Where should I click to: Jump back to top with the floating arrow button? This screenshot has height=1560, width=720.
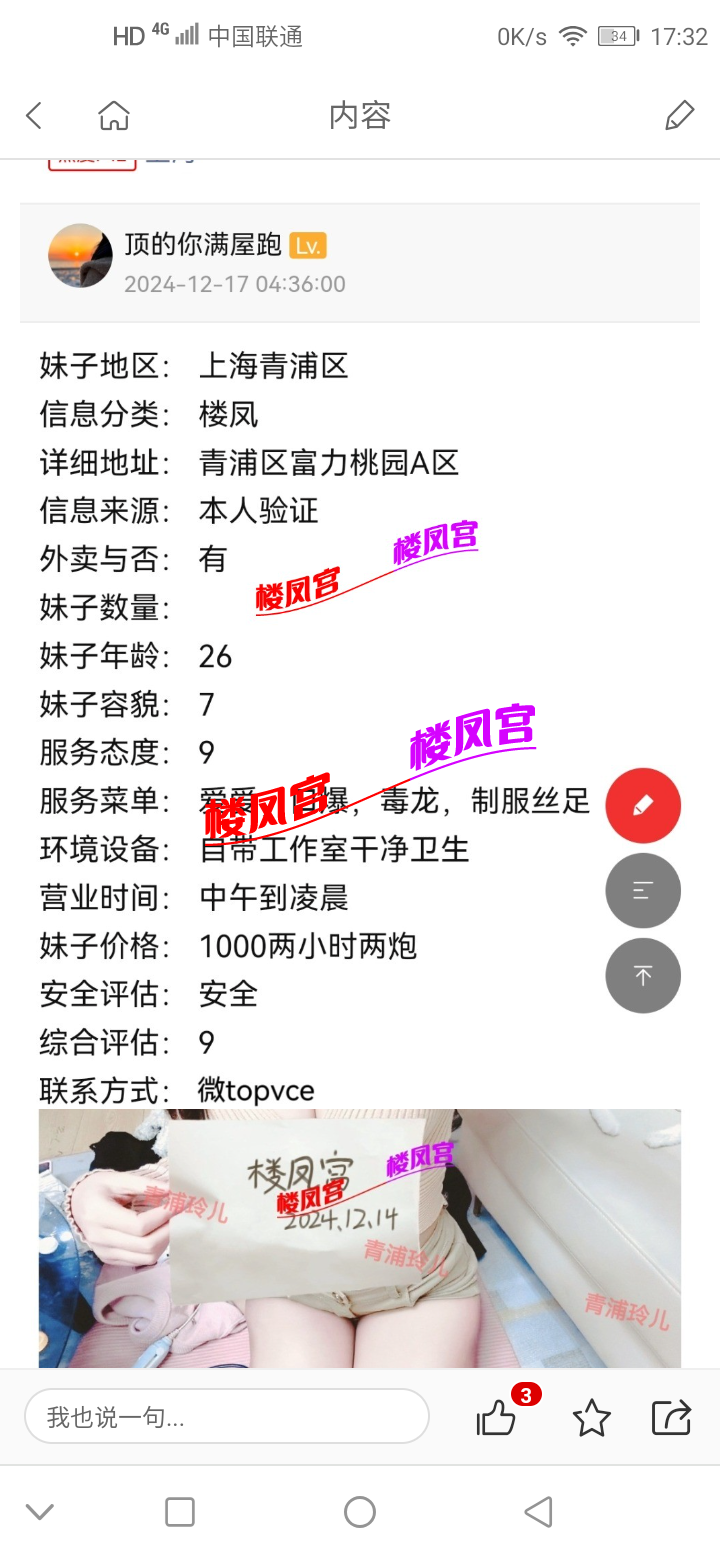pyautogui.click(x=643, y=976)
